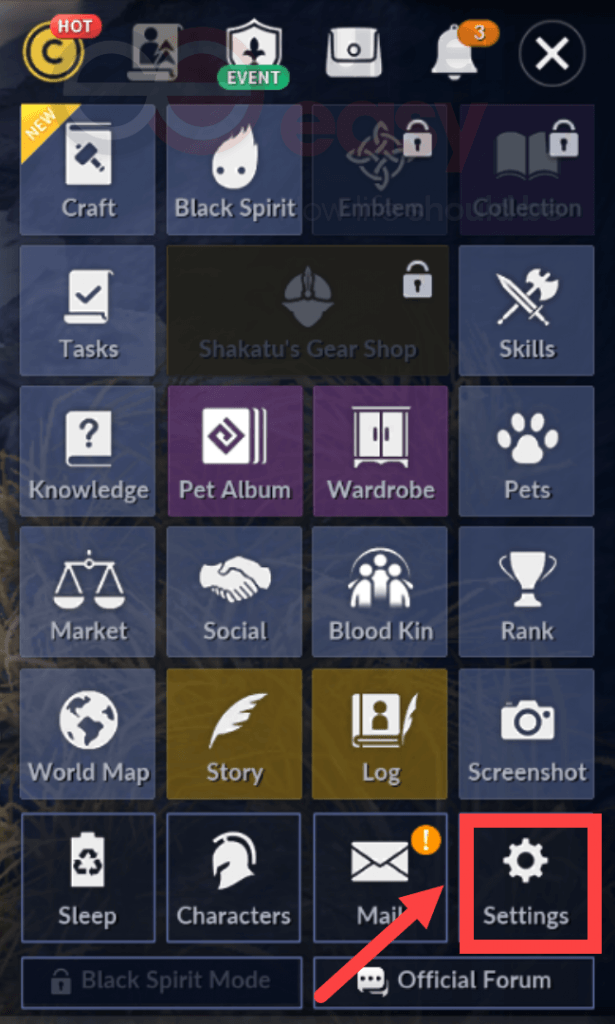Open the Social menu

point(235,593)
